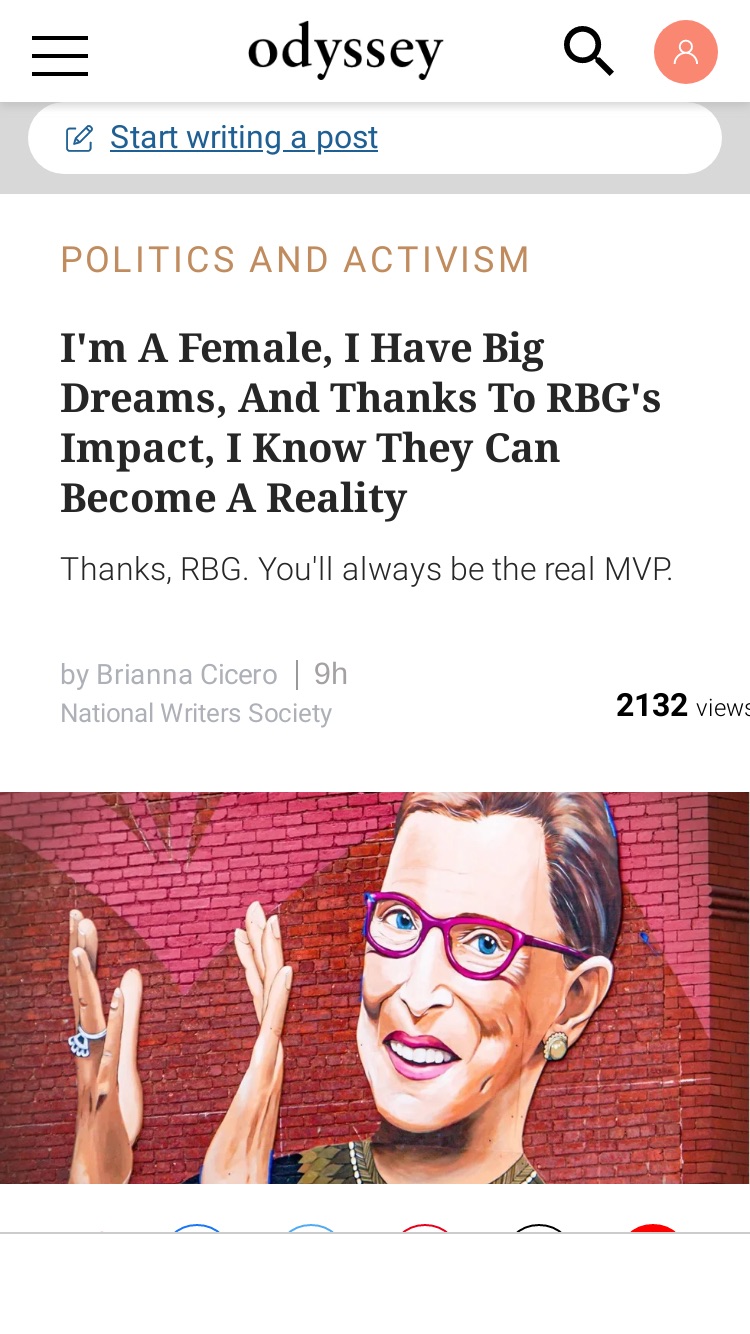
Task: Open author Brianna Cicero's profile
Action: point(186,675)
